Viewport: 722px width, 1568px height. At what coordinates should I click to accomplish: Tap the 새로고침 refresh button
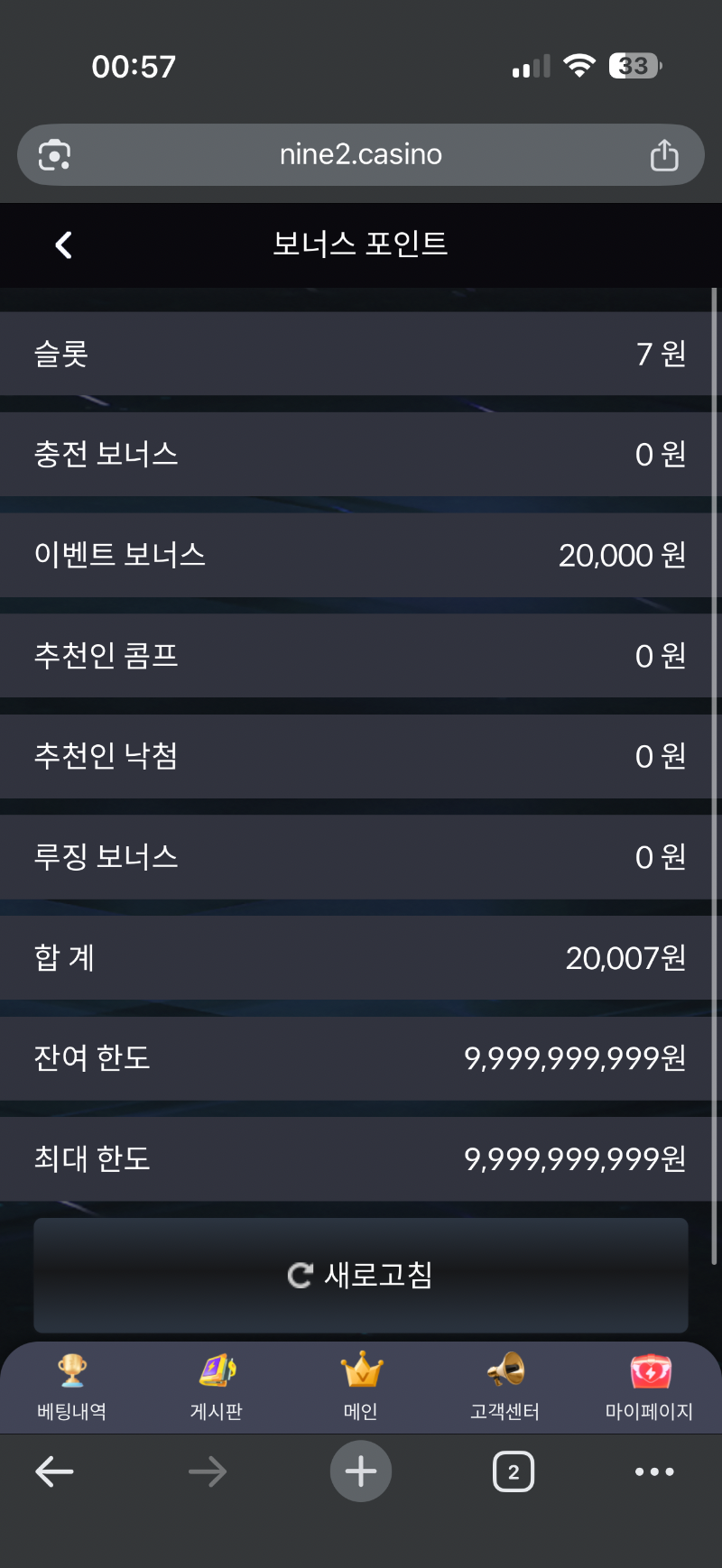(361, 1275)
